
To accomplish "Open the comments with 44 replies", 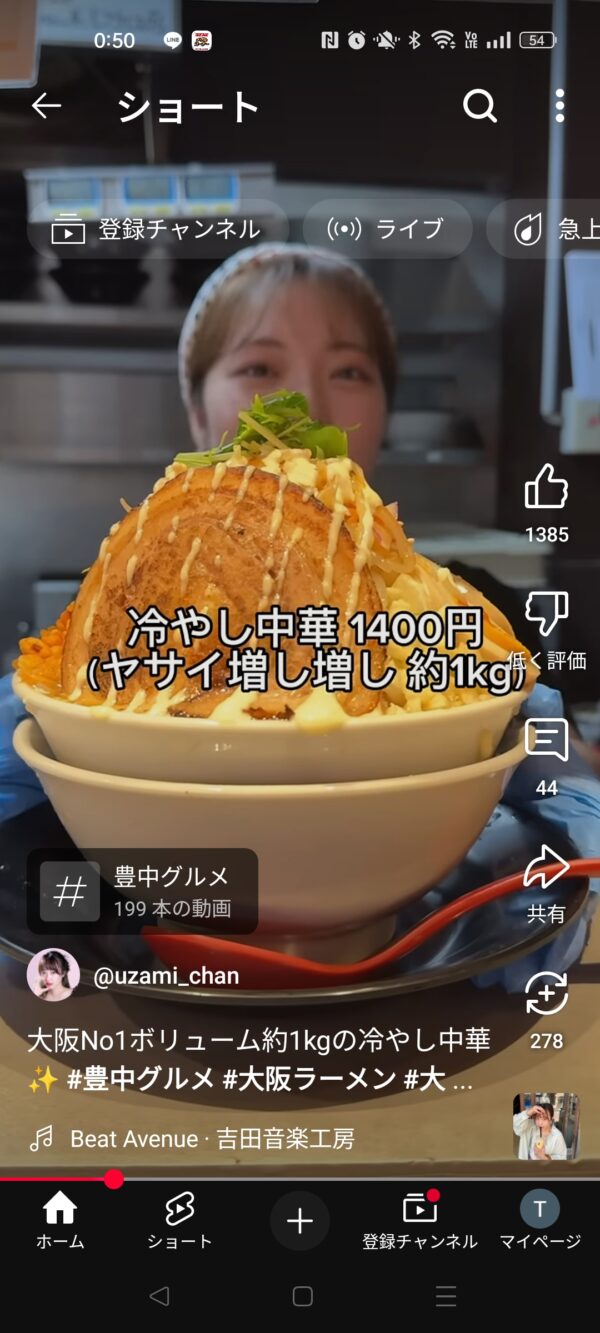I will (546, 757).
